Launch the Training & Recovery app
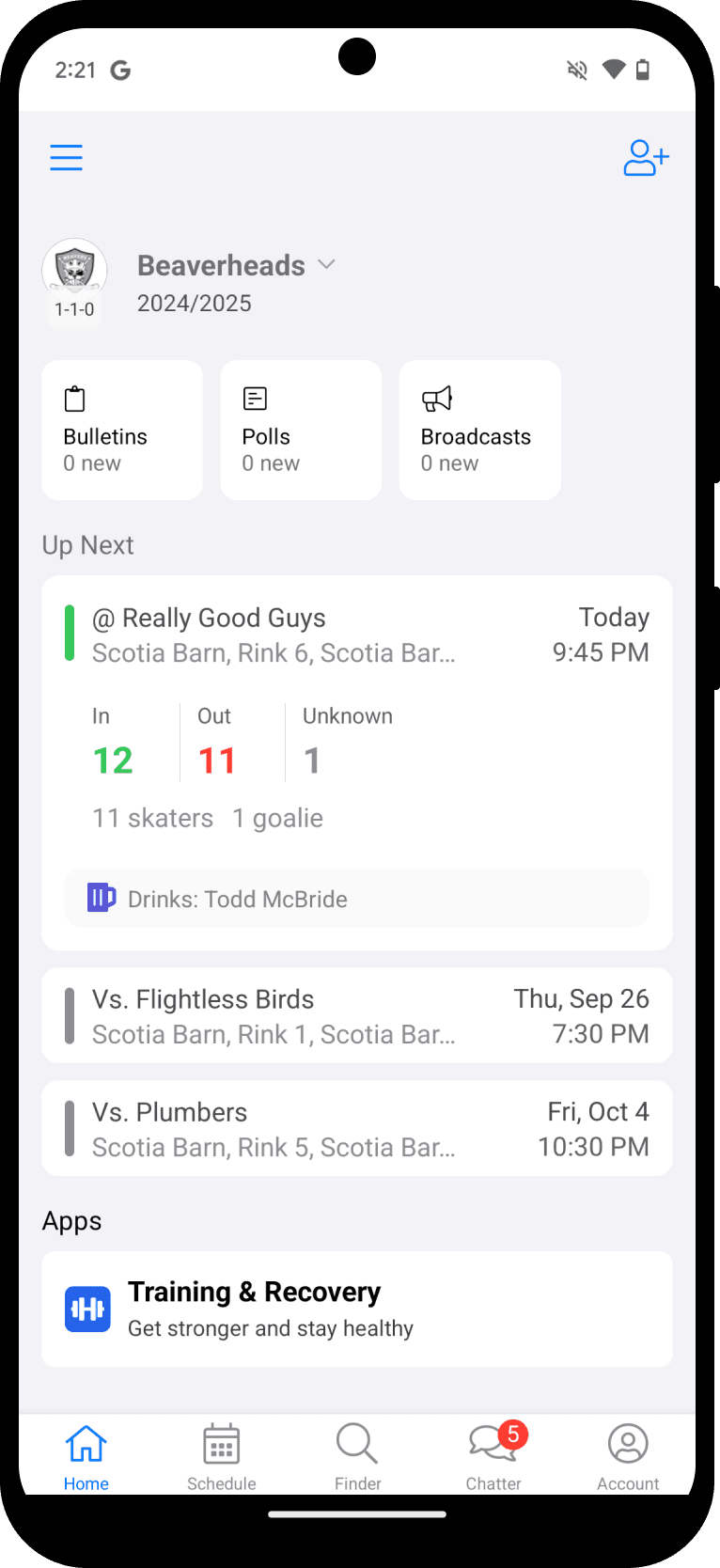This screenshot has height=1568, width=720. pos(357,1309)
